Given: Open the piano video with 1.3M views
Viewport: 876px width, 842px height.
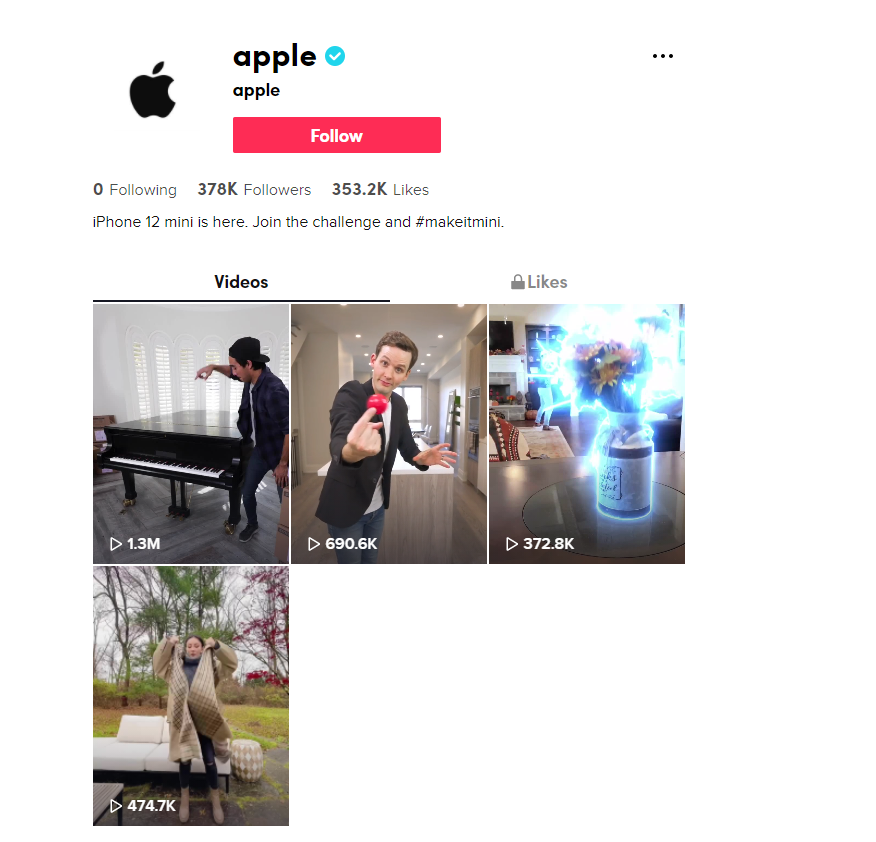Looking at the screenshot, I should coord(191,433).
